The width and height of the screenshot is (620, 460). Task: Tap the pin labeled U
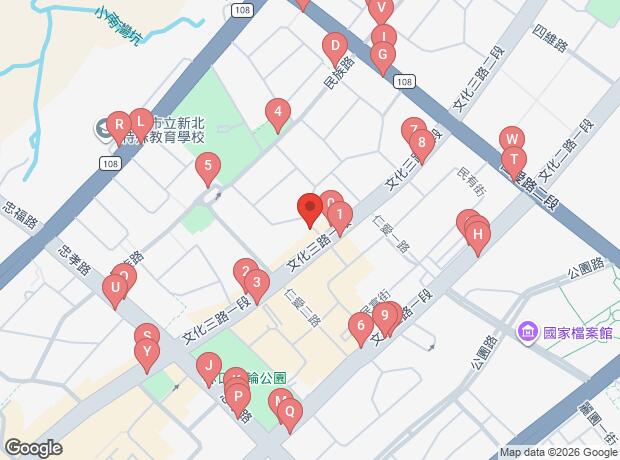click(x=115, y=291)
